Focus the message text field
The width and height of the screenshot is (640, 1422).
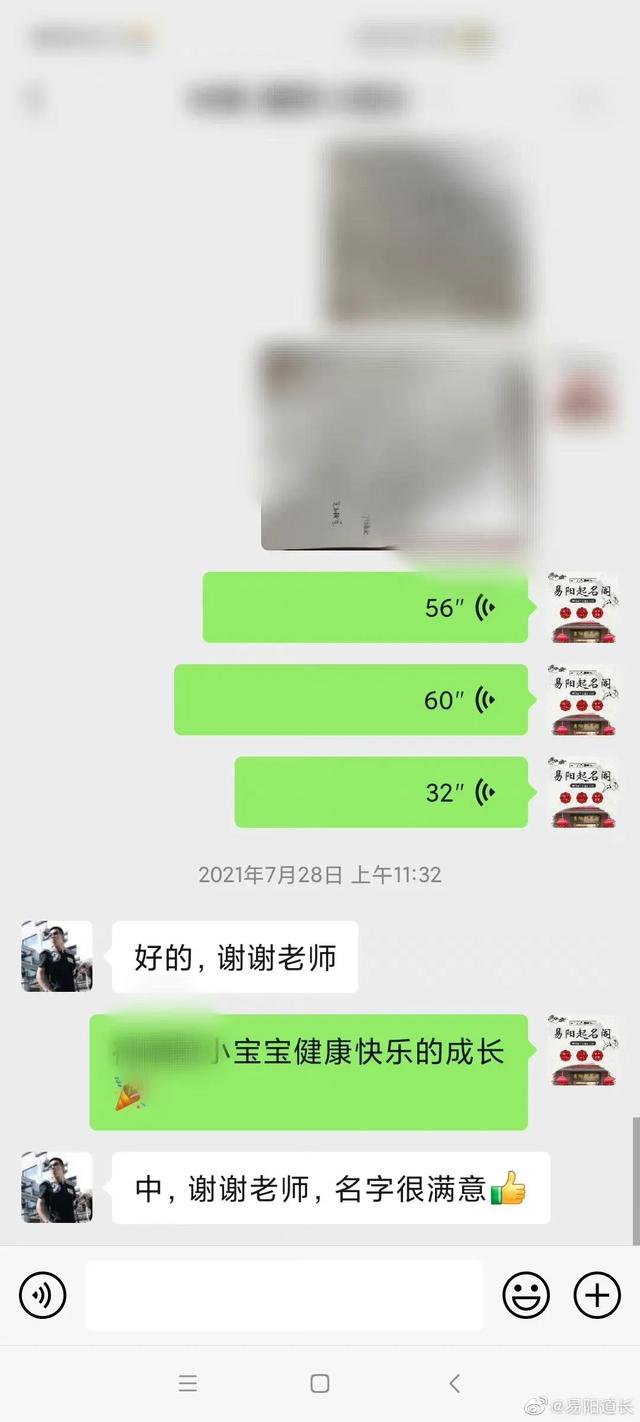click(x=284, y=1296)
